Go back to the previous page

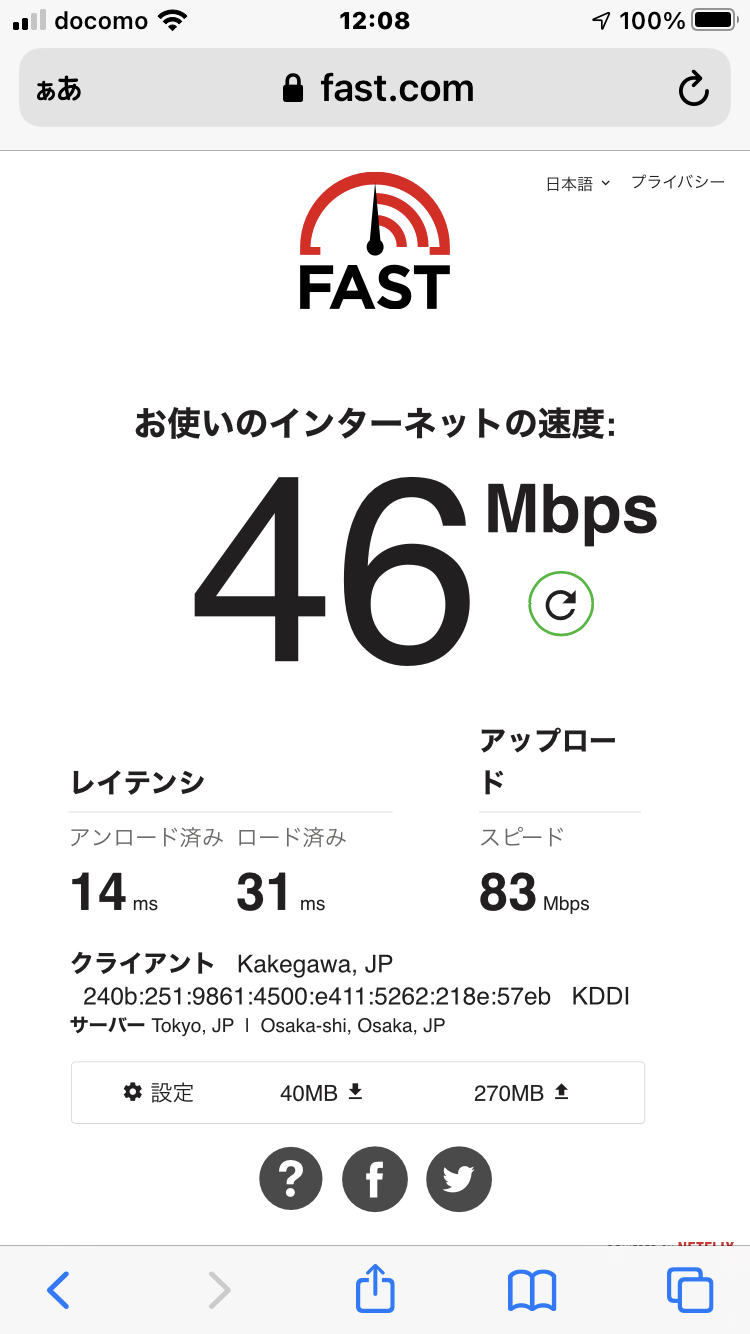pyautogui.click(x=59, y=1290)
